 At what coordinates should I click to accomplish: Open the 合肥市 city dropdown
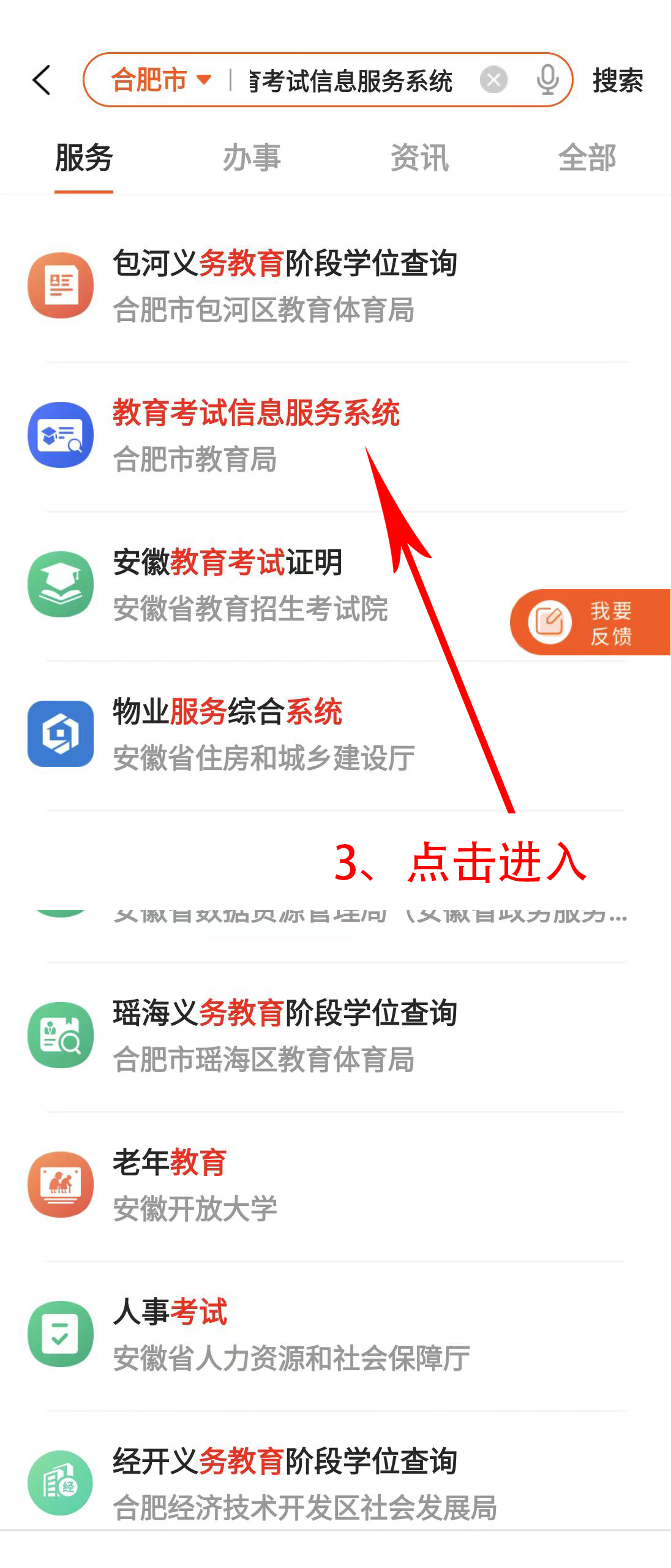pos(160,80)
